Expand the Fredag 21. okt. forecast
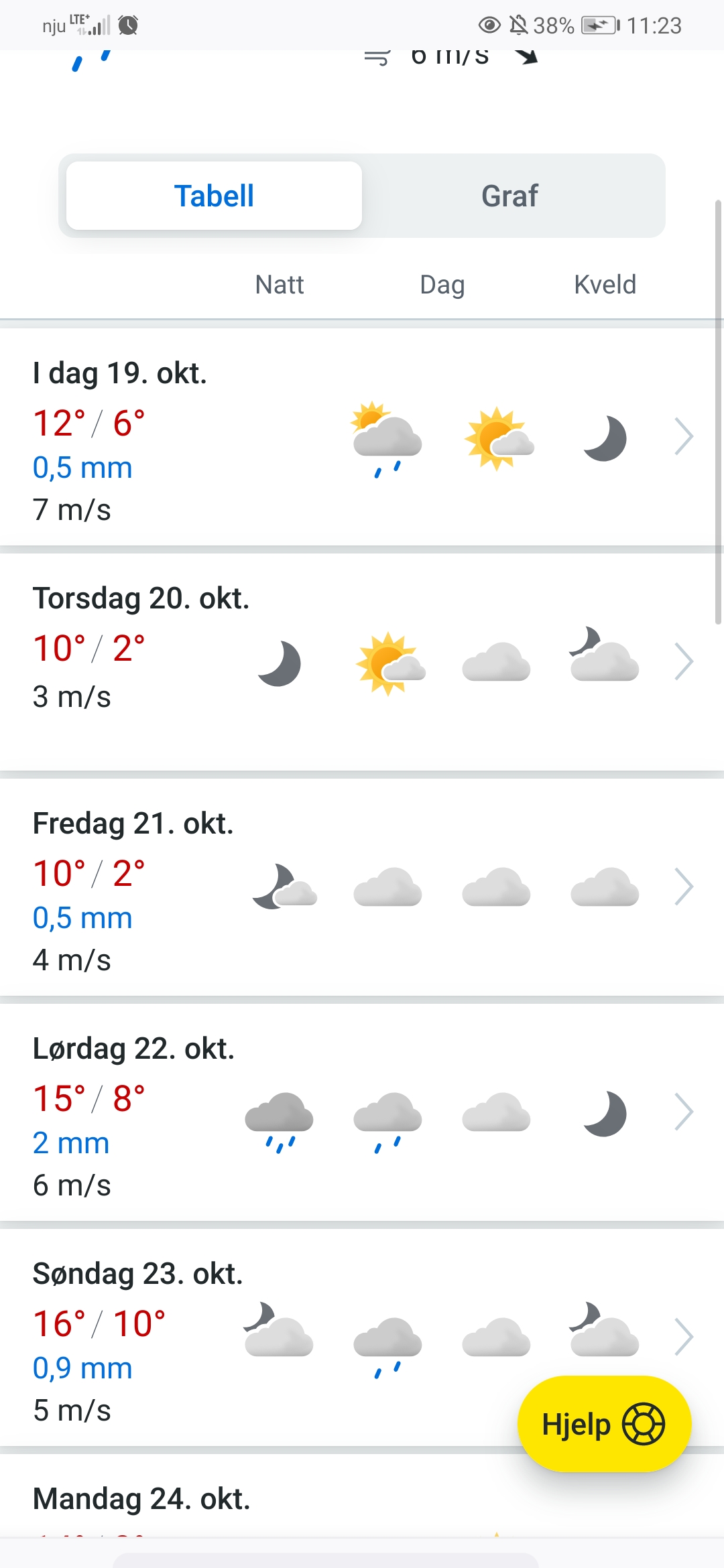The height and width of the screenshot is (1568, 724). coord(683,887)
